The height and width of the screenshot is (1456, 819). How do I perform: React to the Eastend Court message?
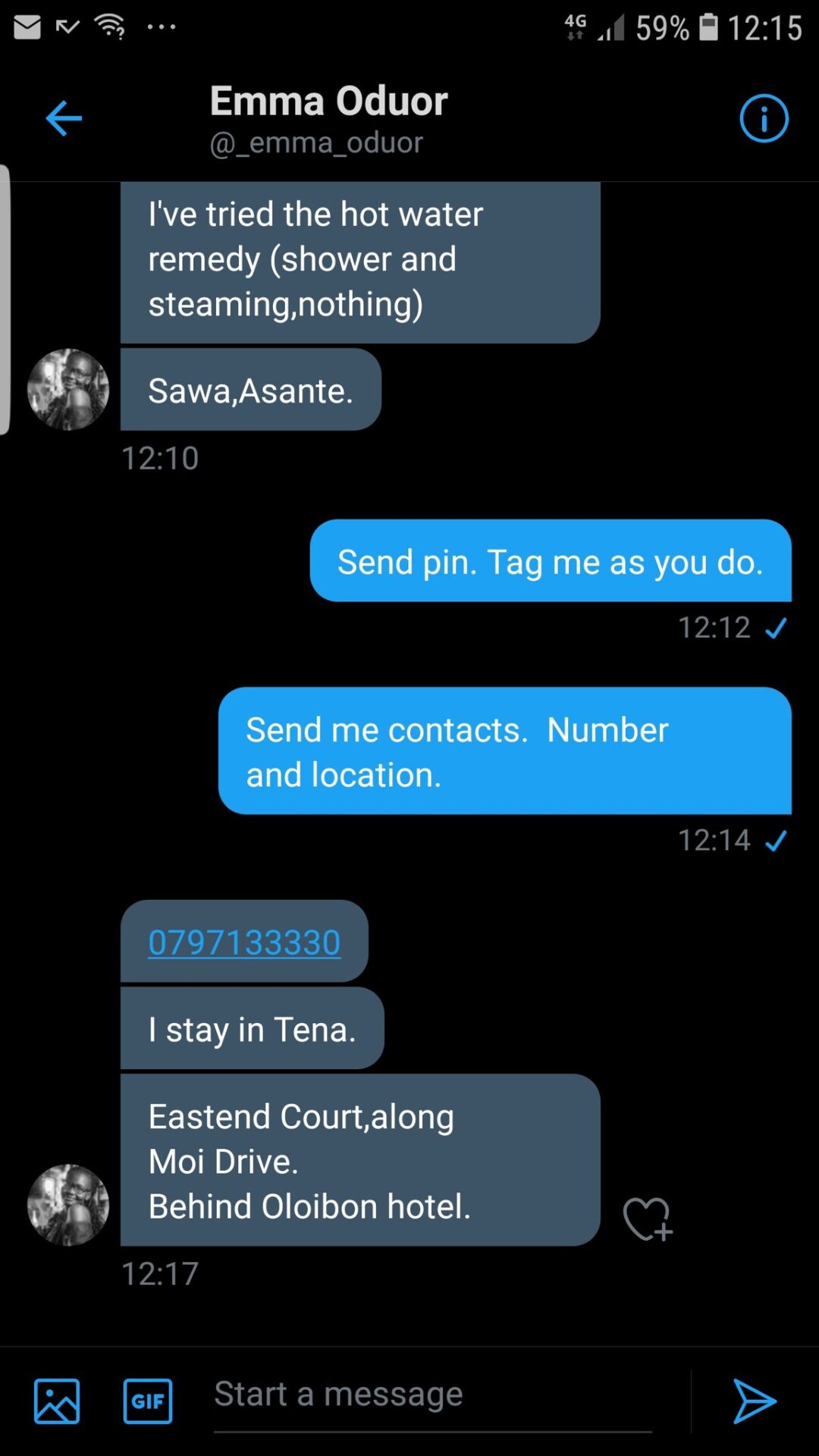pos(648,1219)
